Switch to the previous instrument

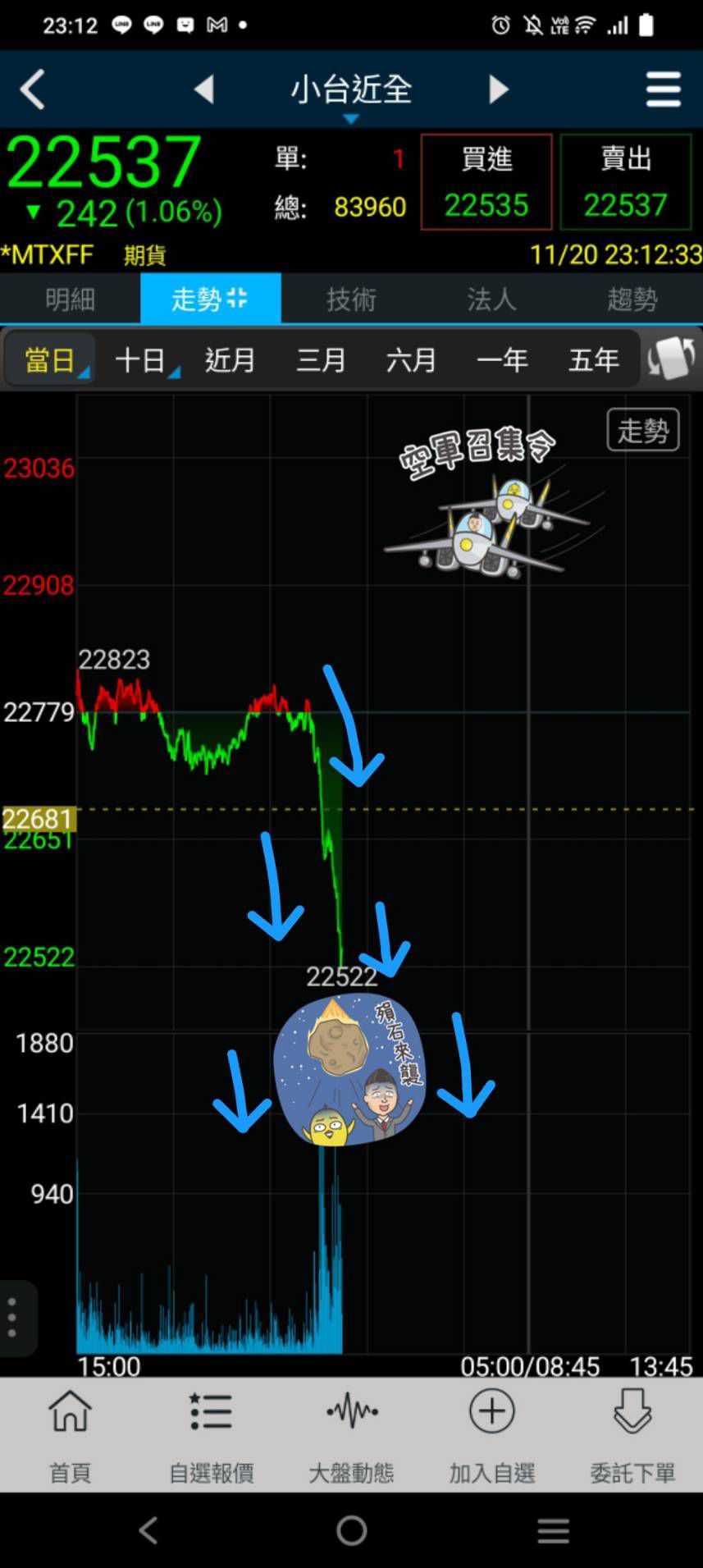(x=203, y=89)
